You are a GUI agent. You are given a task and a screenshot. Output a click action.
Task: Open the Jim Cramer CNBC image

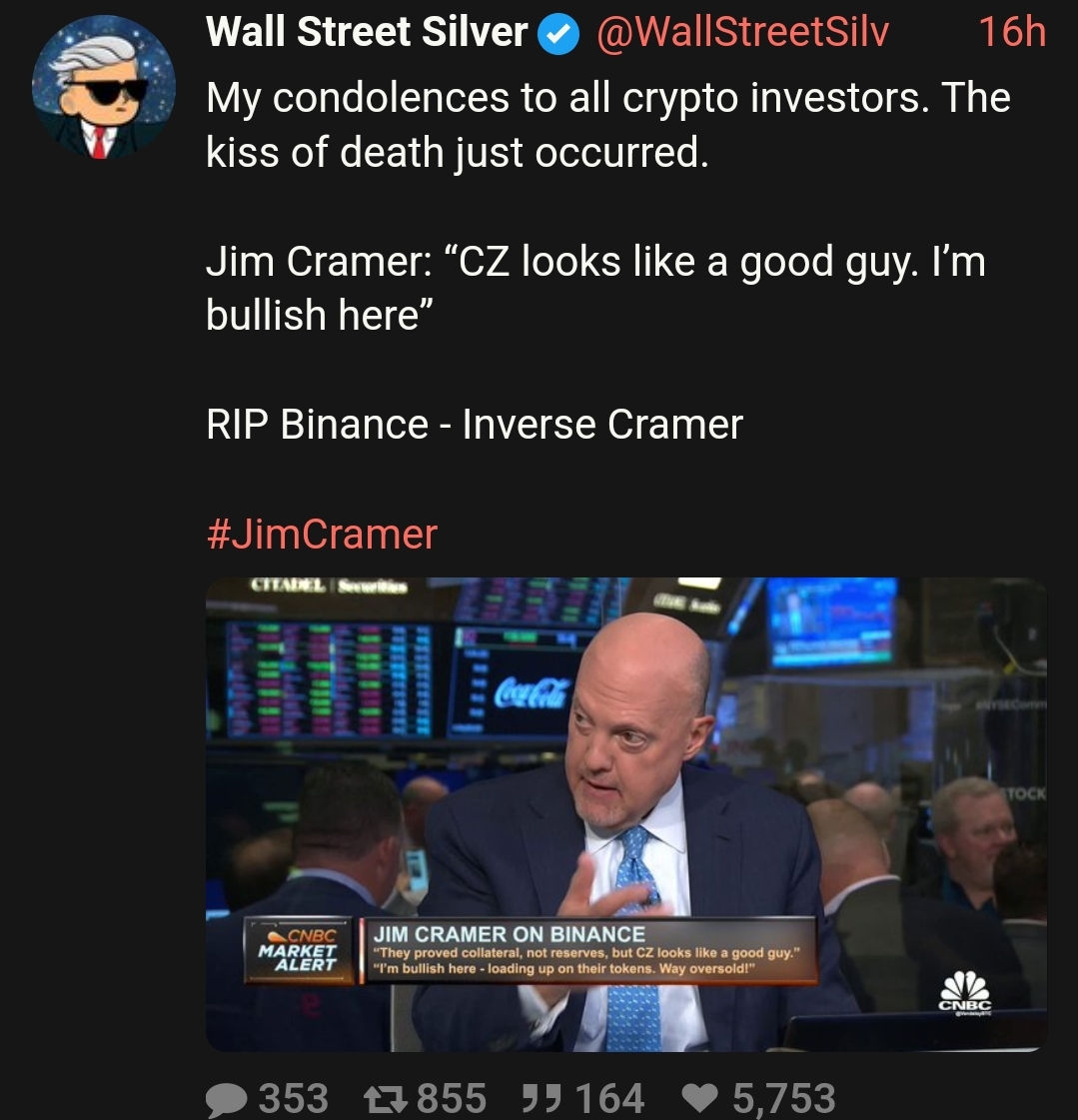[625, 813]
